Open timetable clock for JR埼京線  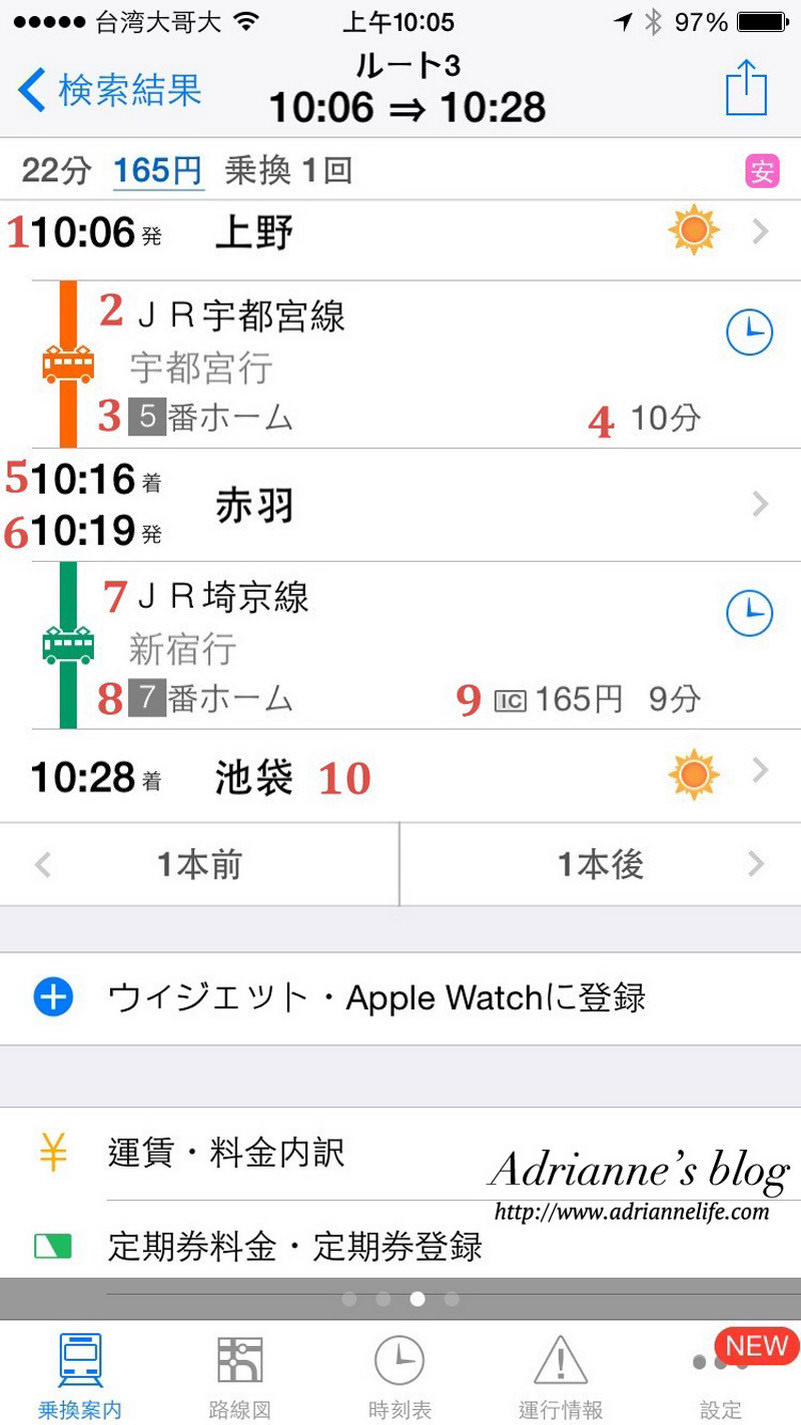point(749,612)
